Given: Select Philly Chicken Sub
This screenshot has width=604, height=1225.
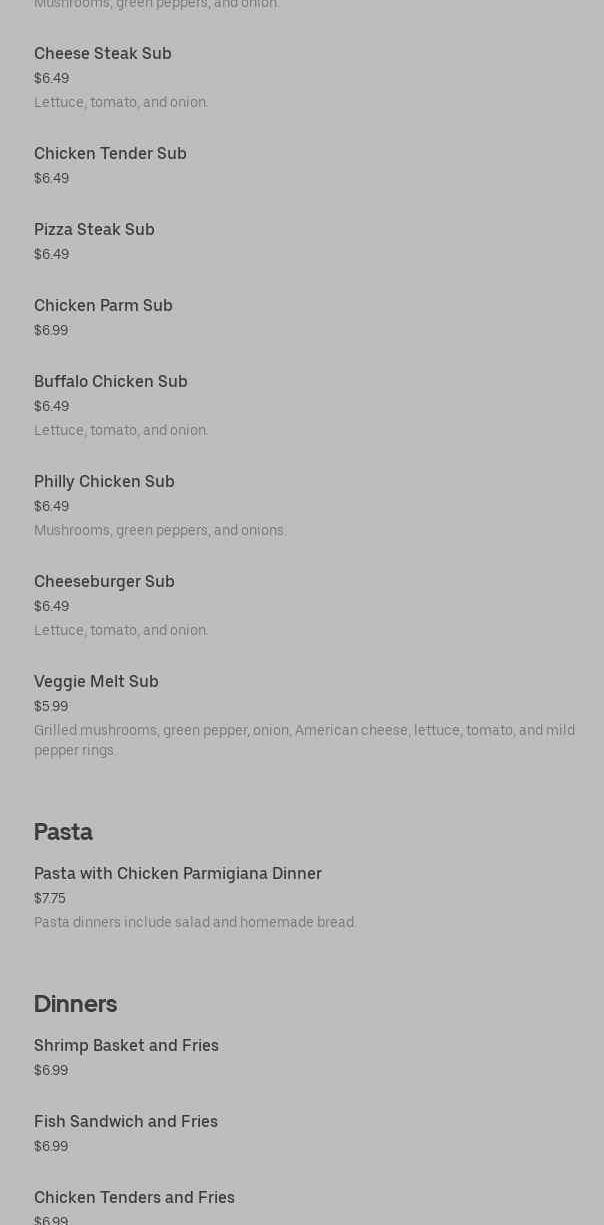Looking at the screenshot, I should click(x=104, y=482).
